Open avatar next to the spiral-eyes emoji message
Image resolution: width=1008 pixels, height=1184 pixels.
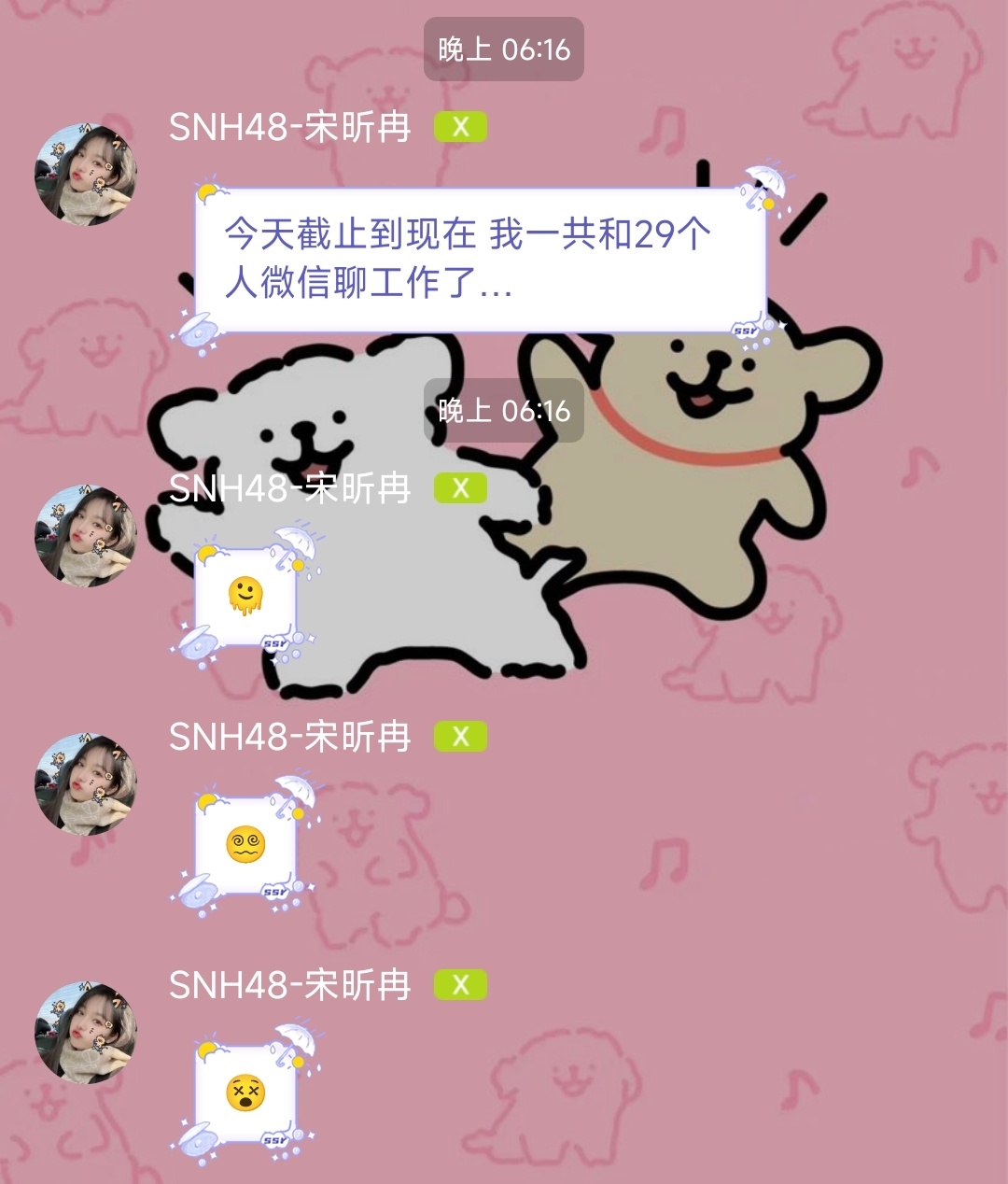click(x=86, y=784)
